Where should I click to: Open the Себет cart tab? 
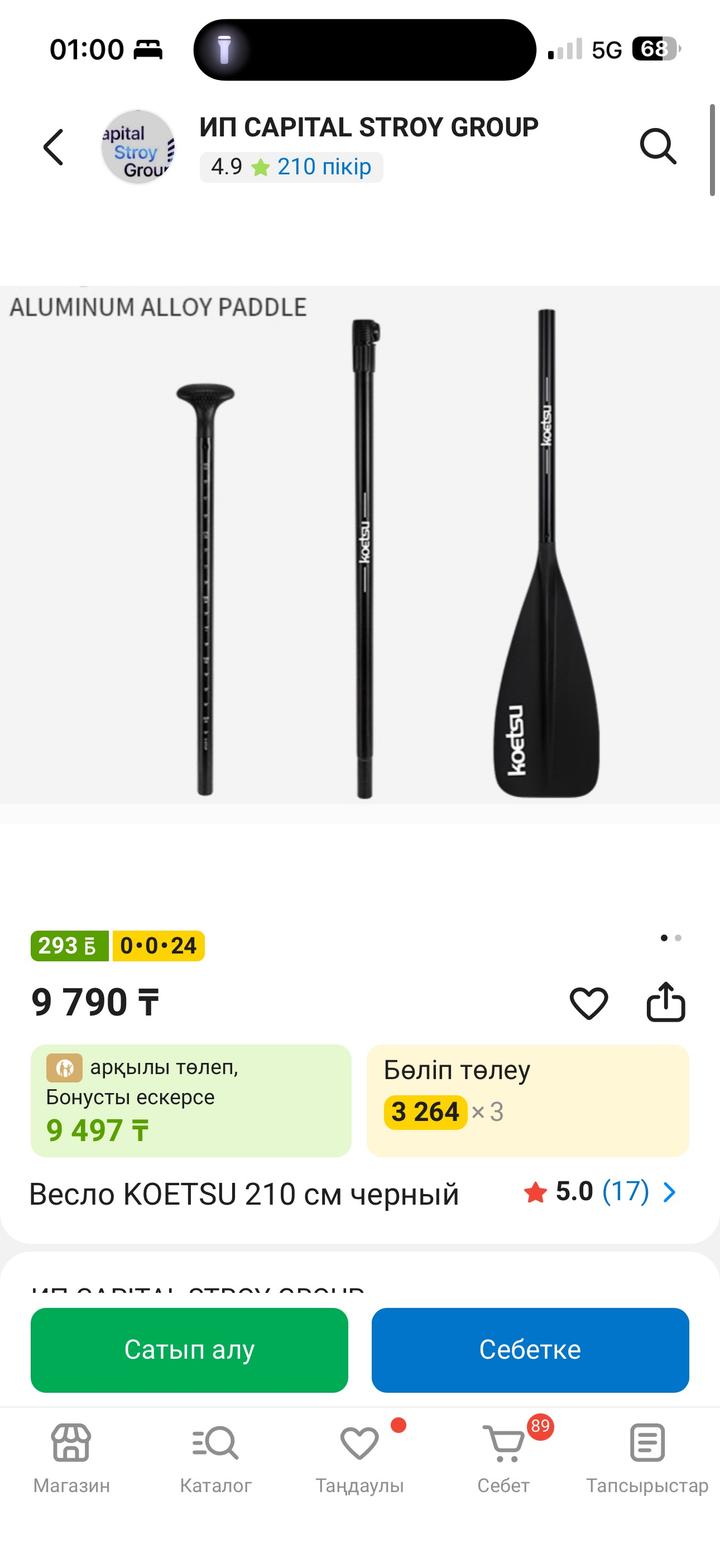coord(503,1458)
